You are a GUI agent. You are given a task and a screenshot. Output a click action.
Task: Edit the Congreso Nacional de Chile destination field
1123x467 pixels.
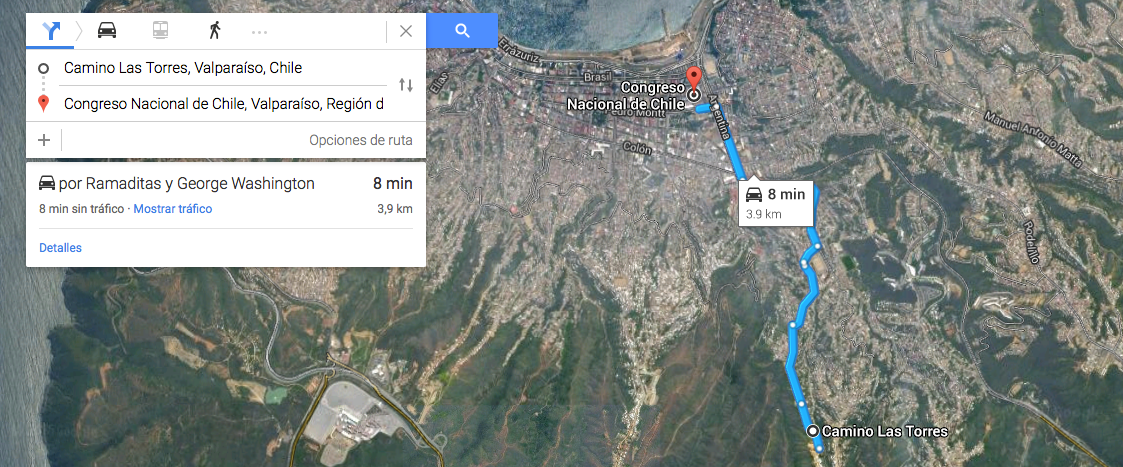(223, 105)
